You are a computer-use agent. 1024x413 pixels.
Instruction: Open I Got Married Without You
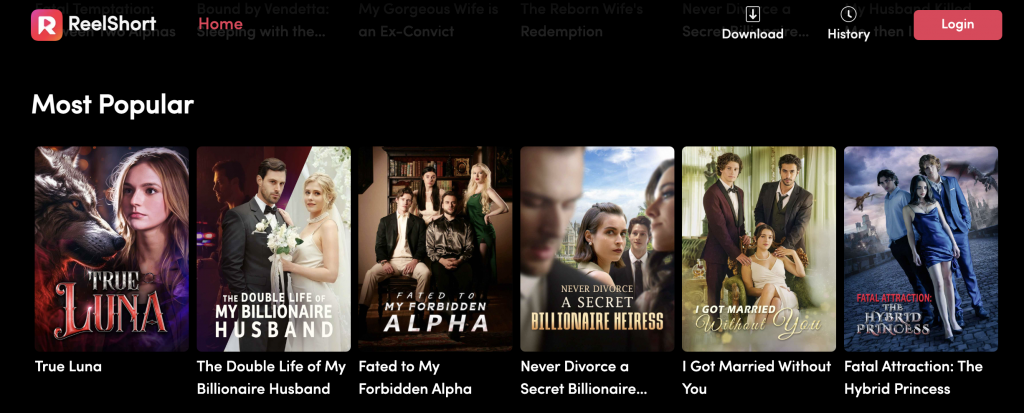pos(759,249)
